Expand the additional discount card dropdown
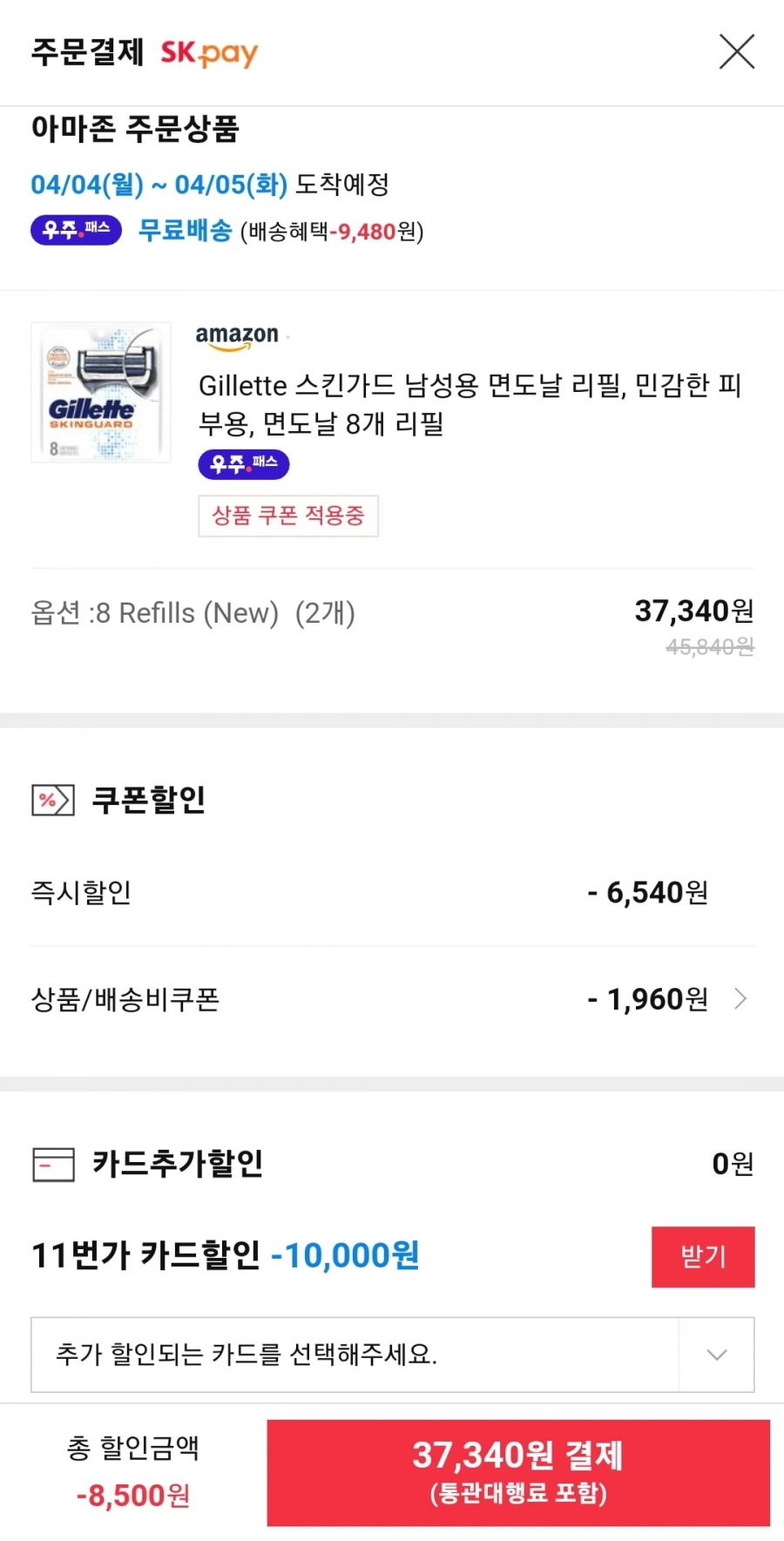The image size is (784, 1541). click(x=392, y=1355)
